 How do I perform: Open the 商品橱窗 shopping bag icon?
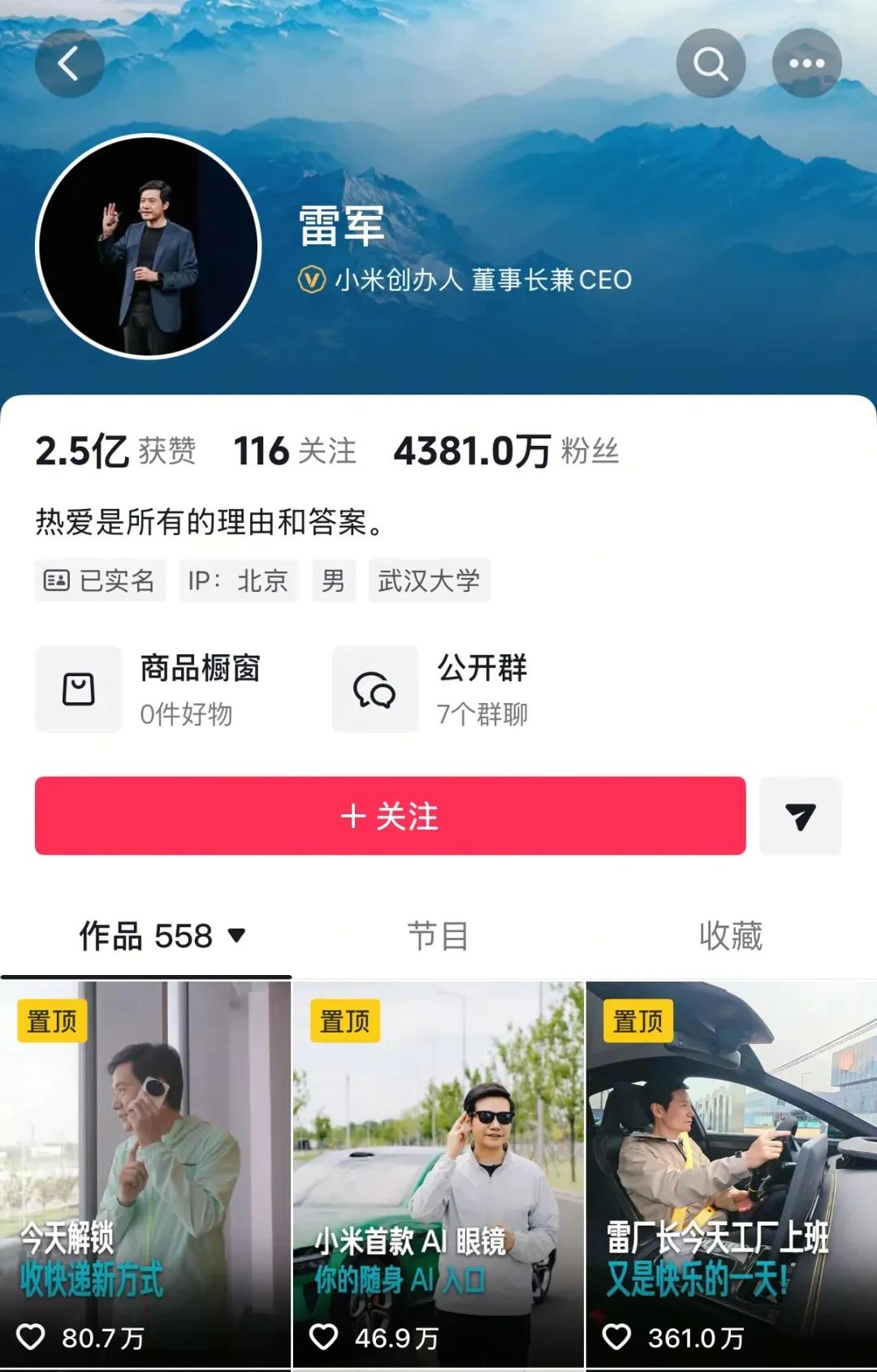[79, 689]
